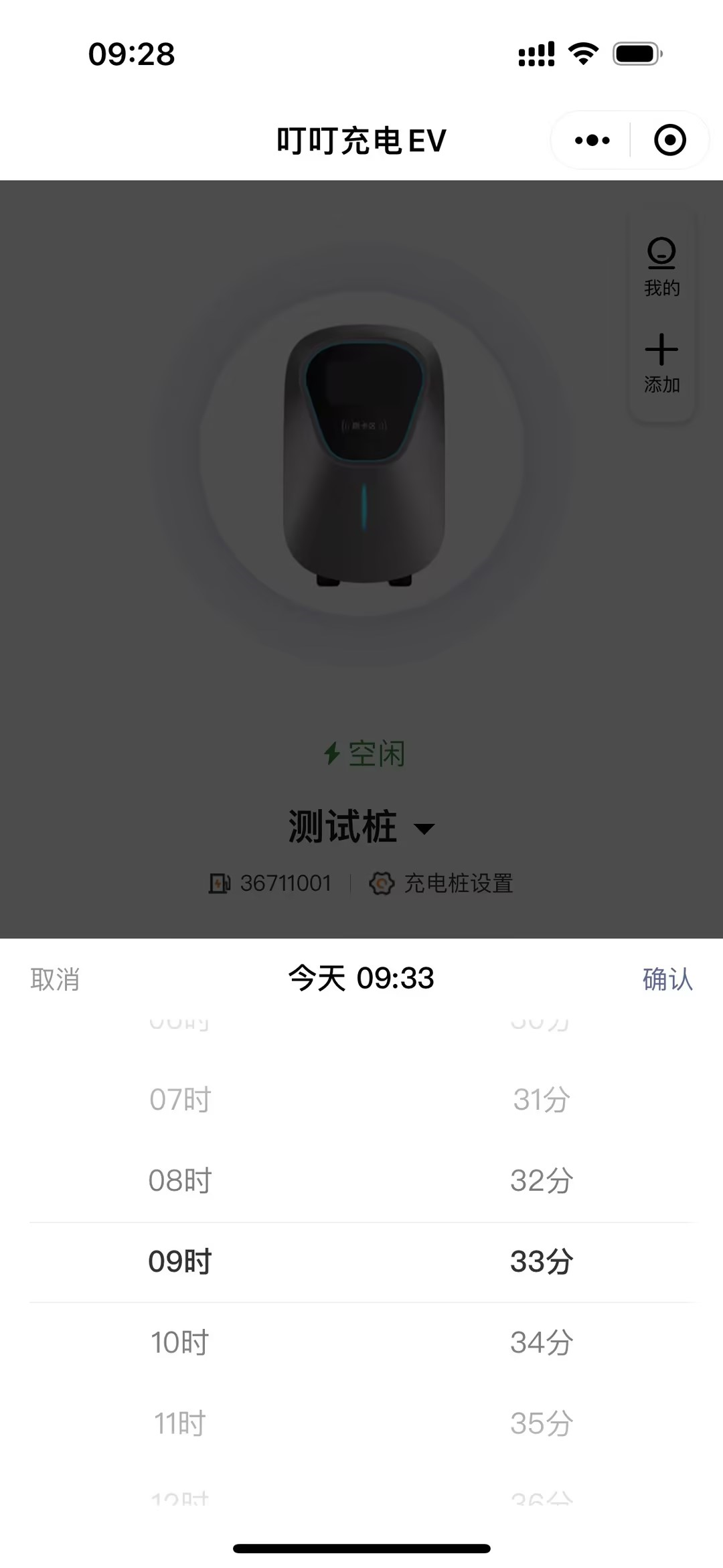Screen dimensions: 723x1568
Task: Choose 32分 in the minute picker
Action: (x=542, y=1181)
